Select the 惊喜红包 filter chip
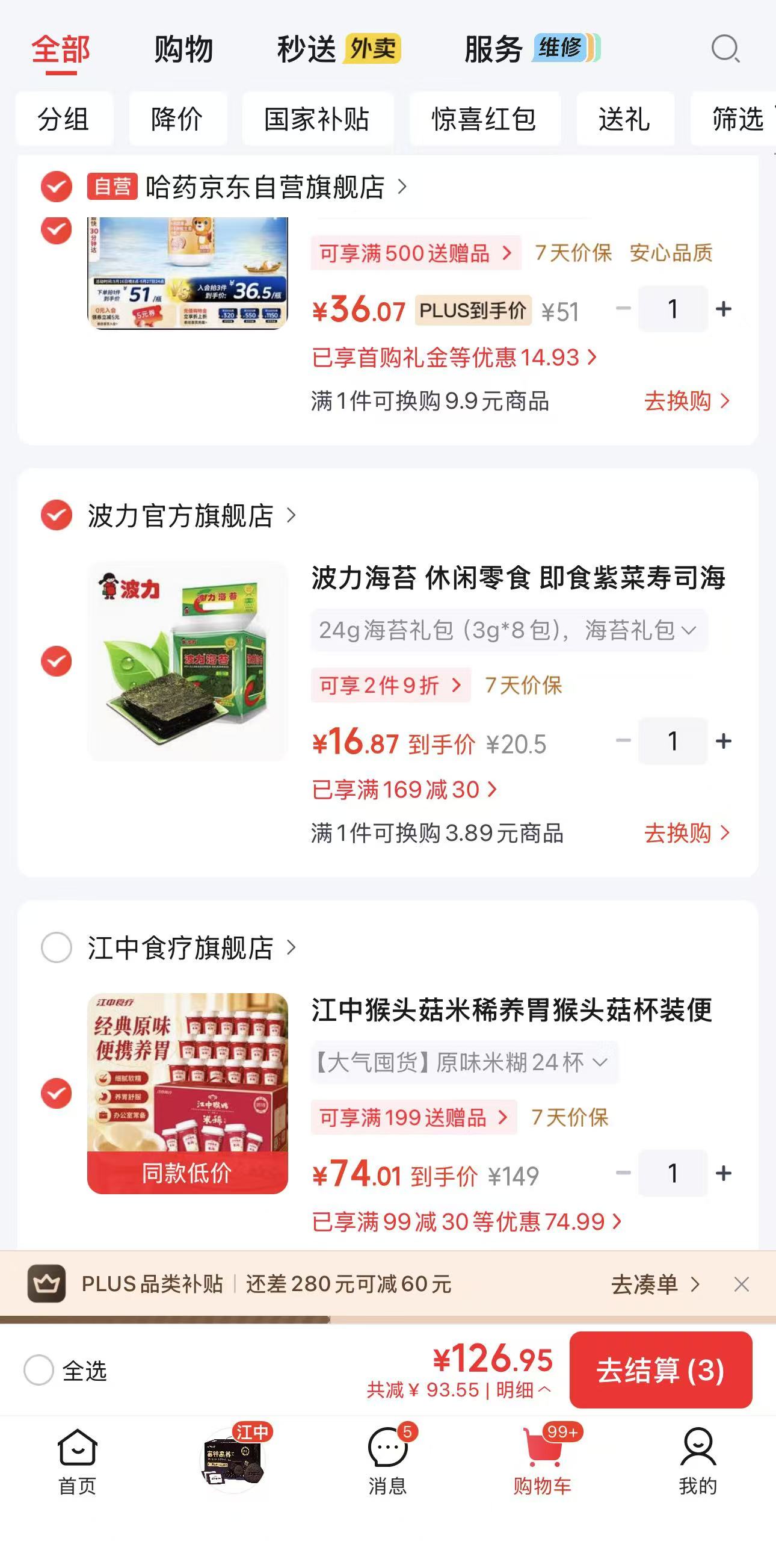This screenshot has height=1568, width=776. pyautogui.click(x=485, y=119)
